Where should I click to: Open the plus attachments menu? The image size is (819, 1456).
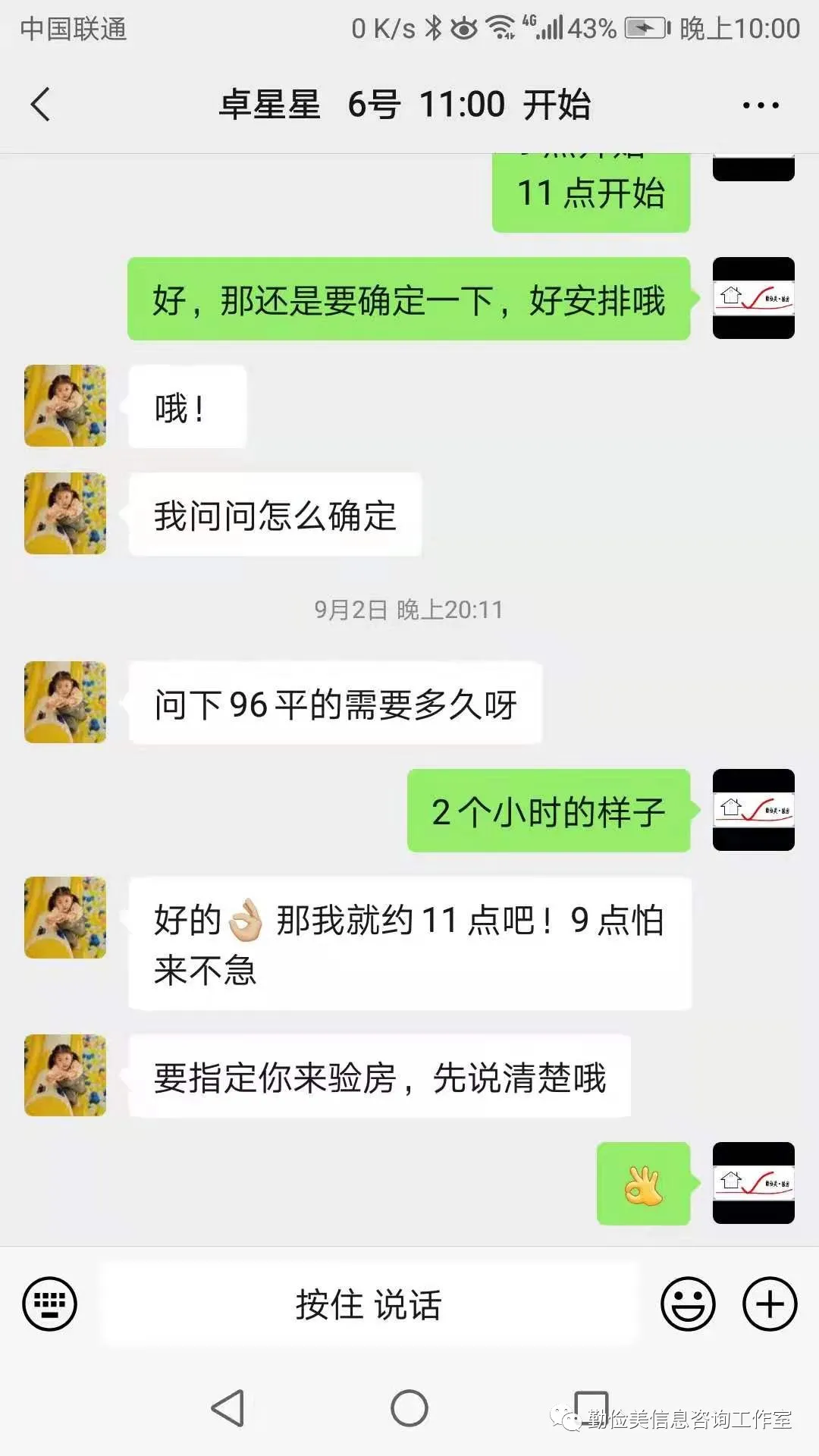[x=770, y=1304]
